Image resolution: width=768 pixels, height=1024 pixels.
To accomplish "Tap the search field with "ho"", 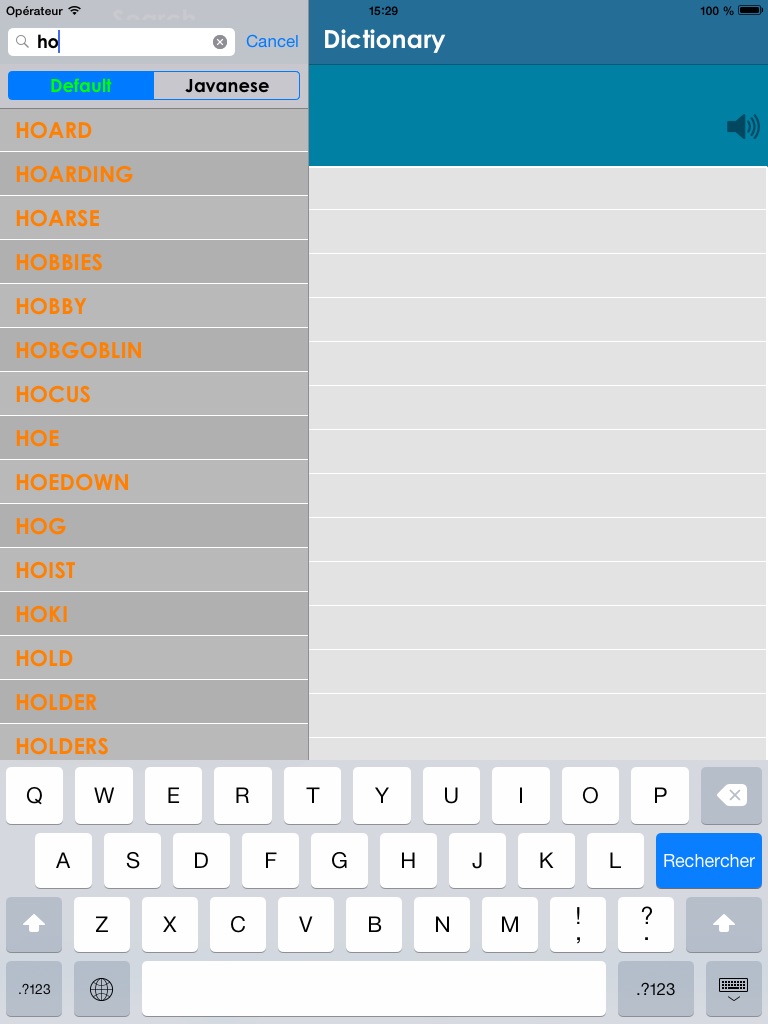I will [x=121, y=42].
